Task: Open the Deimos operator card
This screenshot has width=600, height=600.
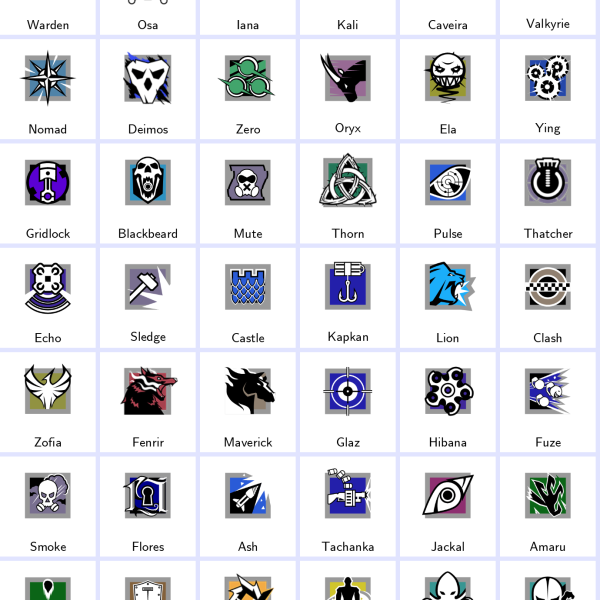Action: [x=148, y=88]
